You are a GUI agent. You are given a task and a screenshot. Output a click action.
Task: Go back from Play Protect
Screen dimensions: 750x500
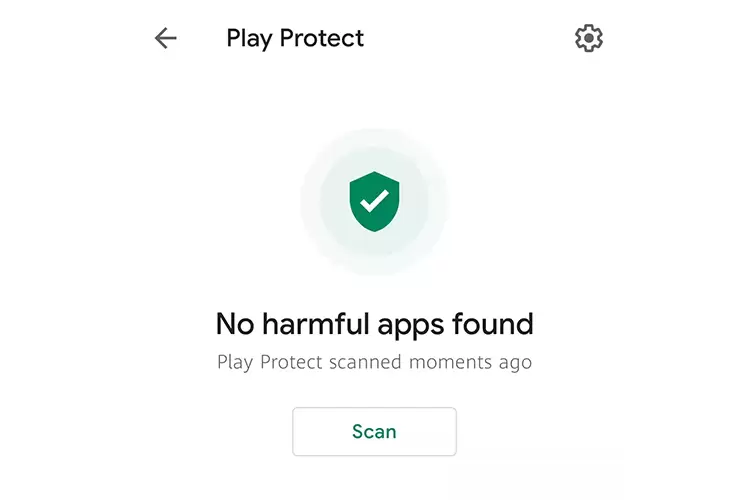coord(165,38)
